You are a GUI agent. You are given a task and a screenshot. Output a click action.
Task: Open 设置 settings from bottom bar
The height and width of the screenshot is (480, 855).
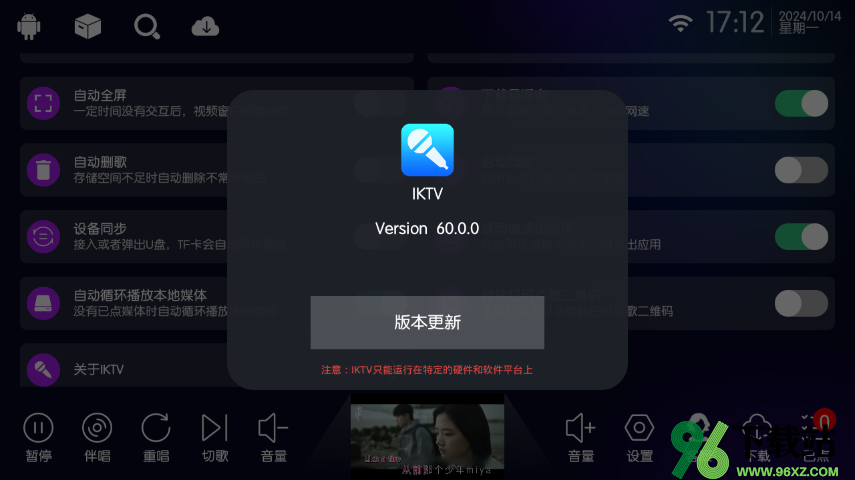(639, 437)
